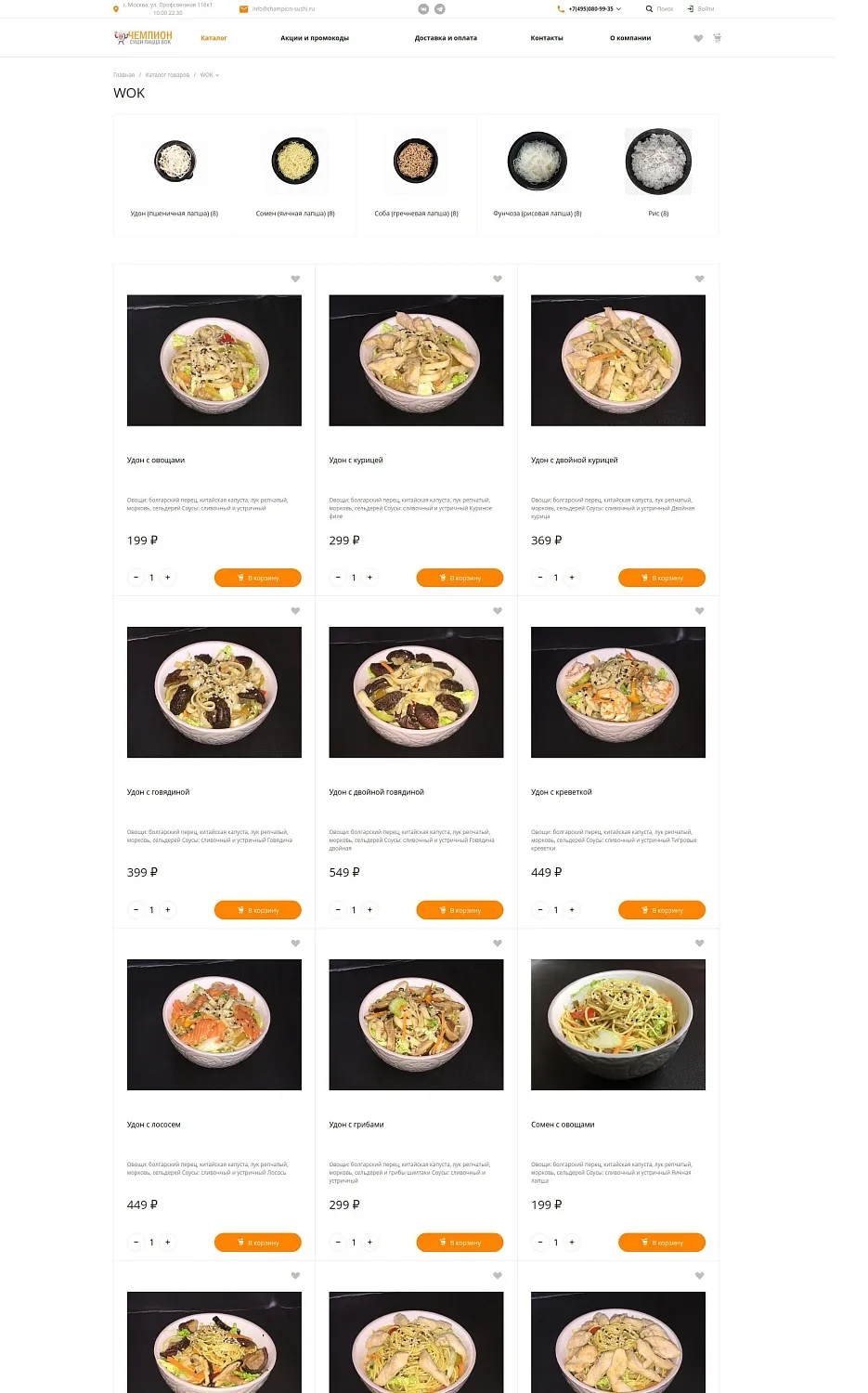This screenshot has height=1393, width=868.
Task: Add Удон с овощами to cart
Action: pyautogui.click(x=257, y=578)
